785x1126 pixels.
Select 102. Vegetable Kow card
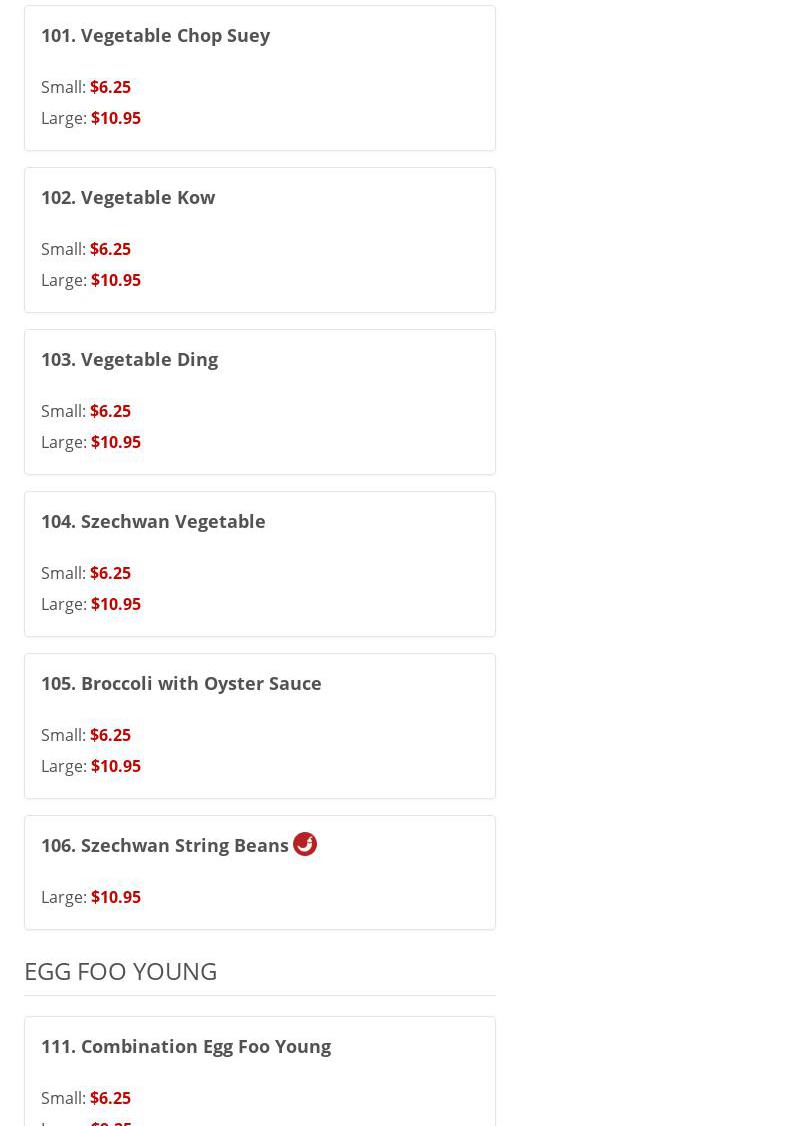(128, 198)
